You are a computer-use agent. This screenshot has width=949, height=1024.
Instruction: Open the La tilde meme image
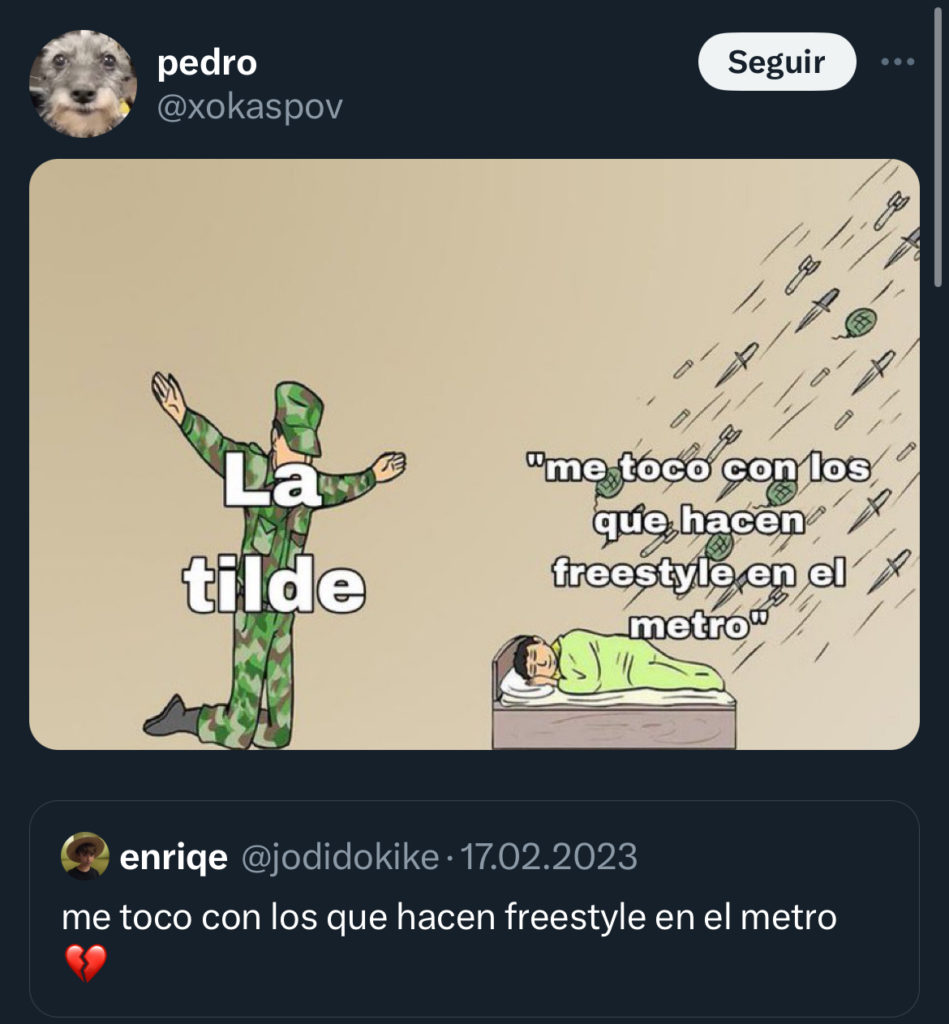(x=473, y=453)
